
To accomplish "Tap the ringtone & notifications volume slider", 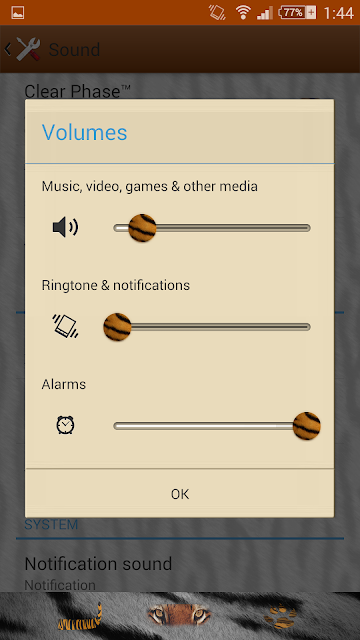I will tap(207, 327).
